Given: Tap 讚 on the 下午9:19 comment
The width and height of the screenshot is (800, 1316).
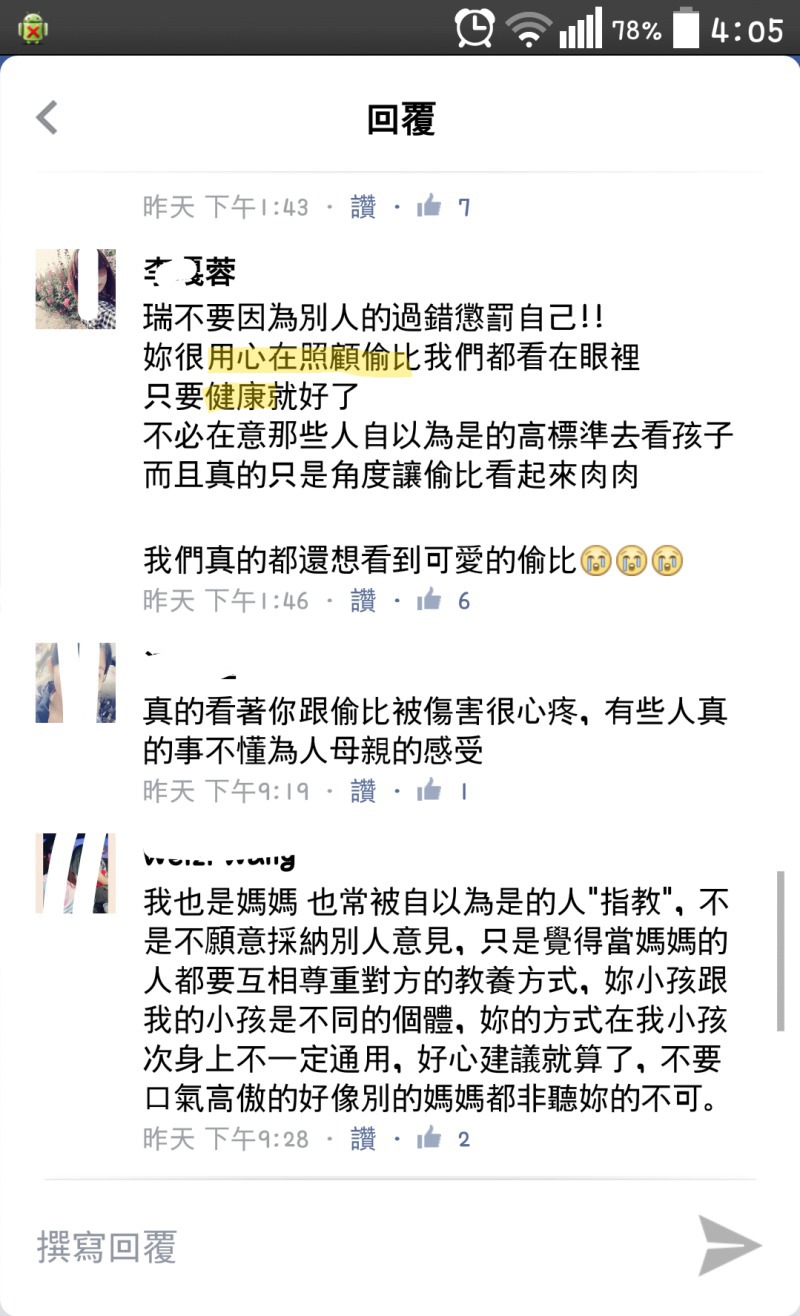Looking at the screenshot, I should [x=363, y=791].
